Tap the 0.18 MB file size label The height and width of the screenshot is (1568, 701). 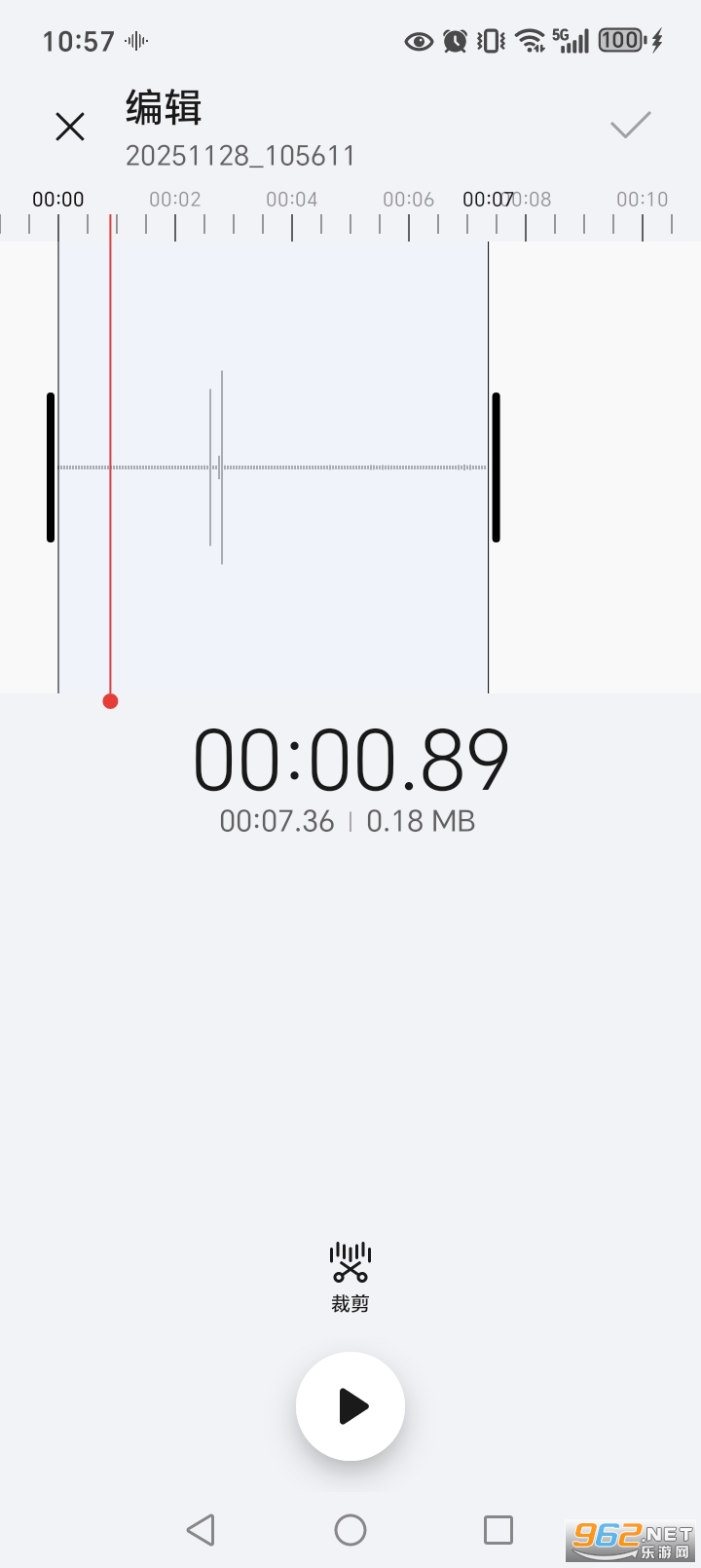click(x=420, y=821)
